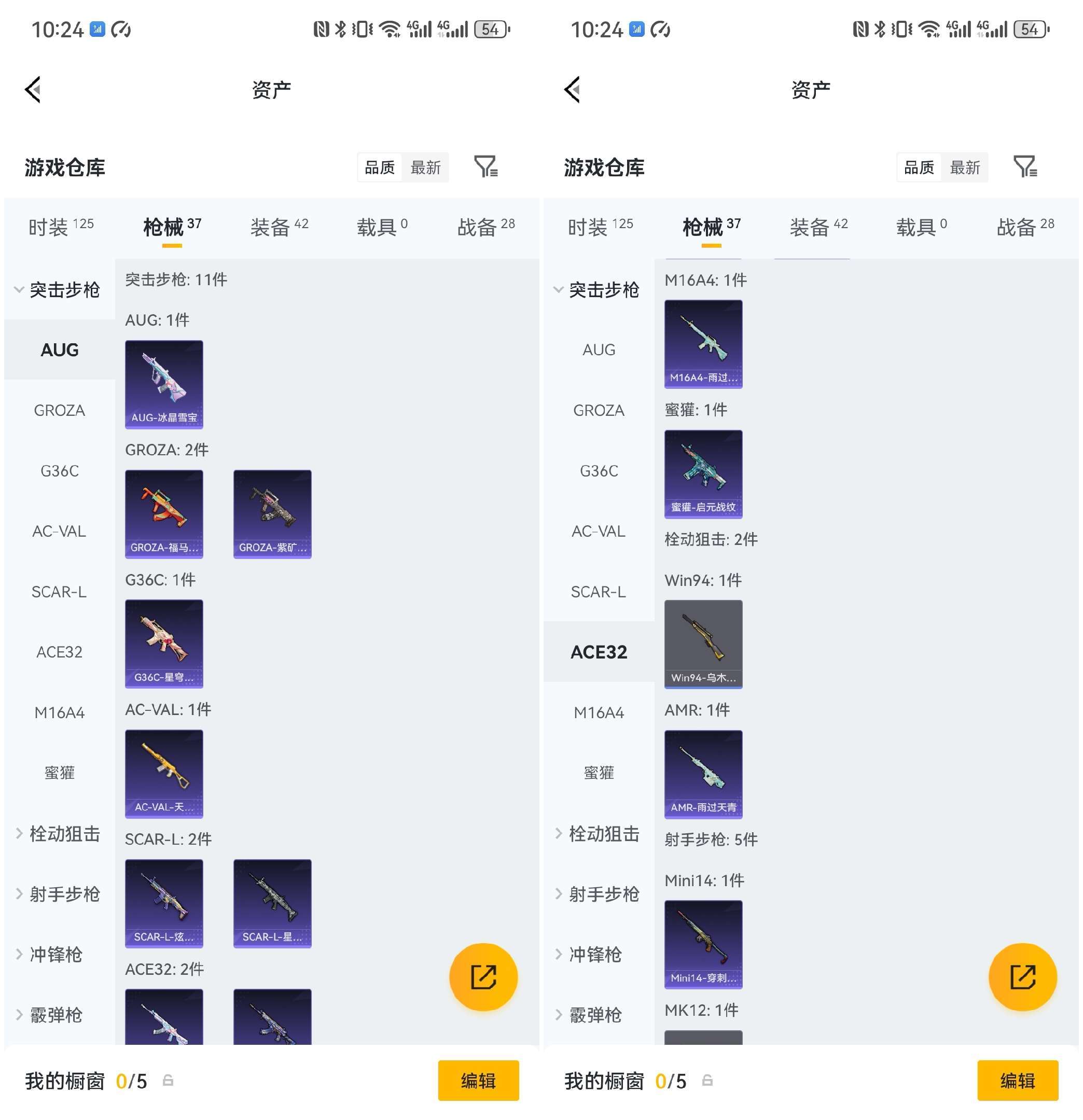Select the GROZA-福马 skin thumbnail

pos(164,513)
